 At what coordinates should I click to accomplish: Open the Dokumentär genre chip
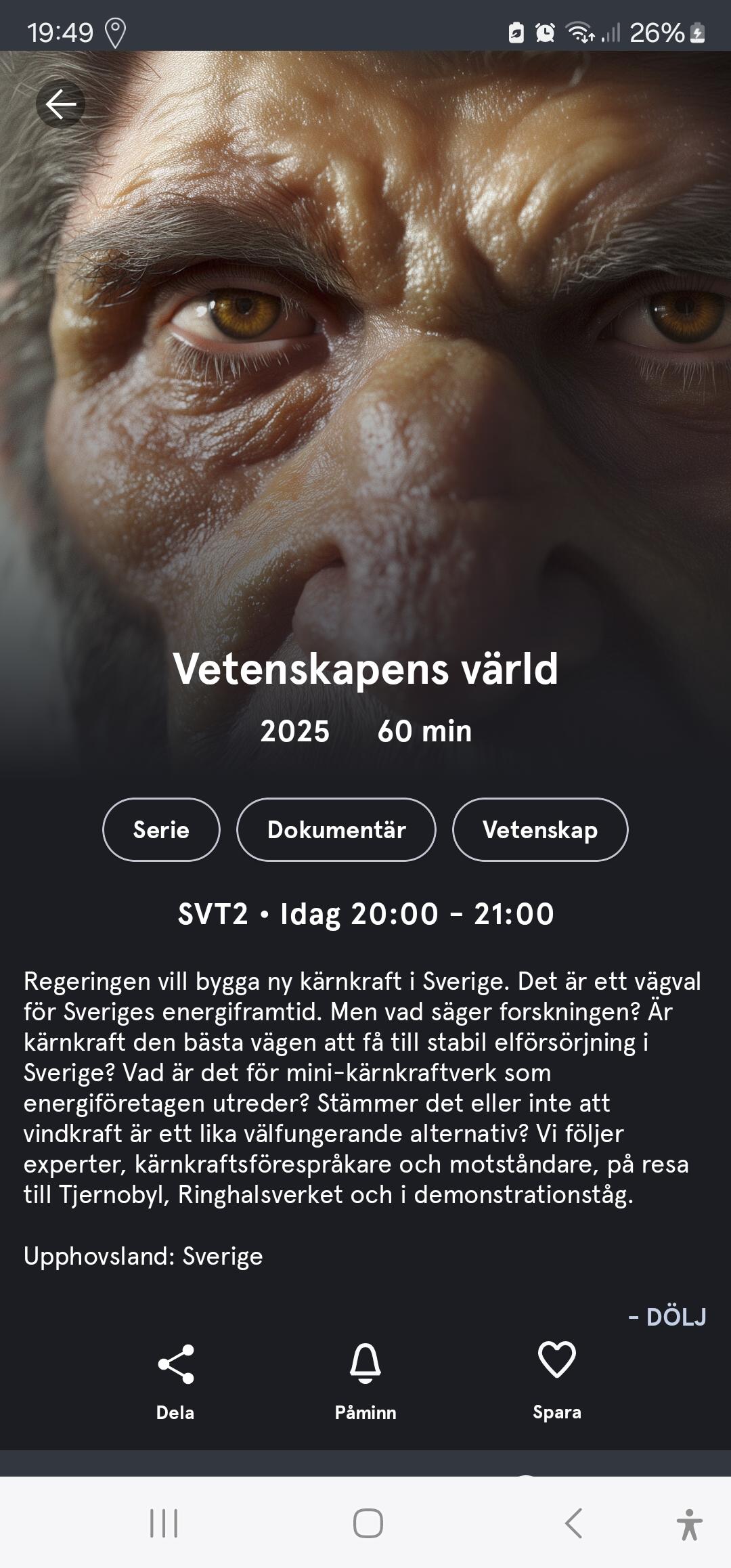tap(336, 829)
